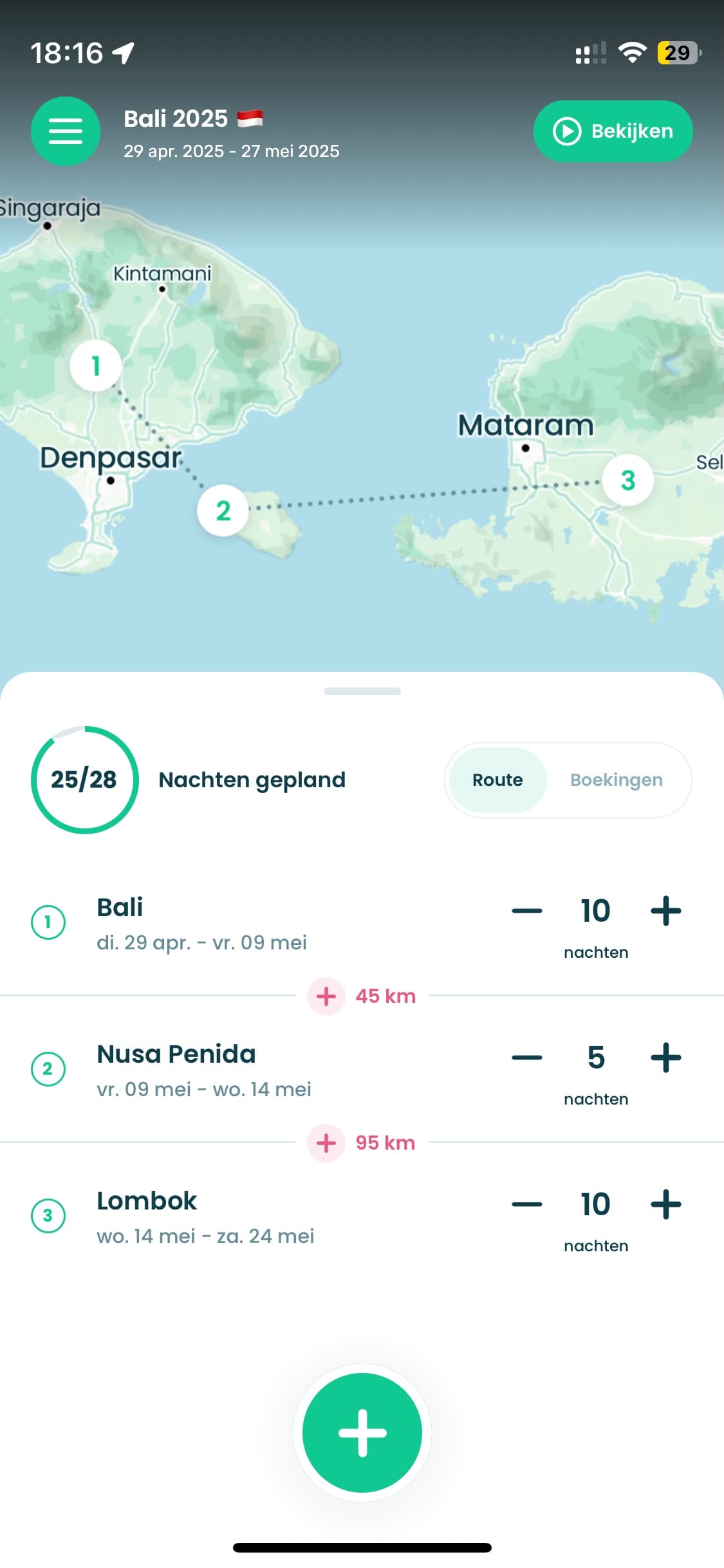This screenshot has height=1568, width=724.
Task: Increase nights for Lombok
Action: point(665,1204)
